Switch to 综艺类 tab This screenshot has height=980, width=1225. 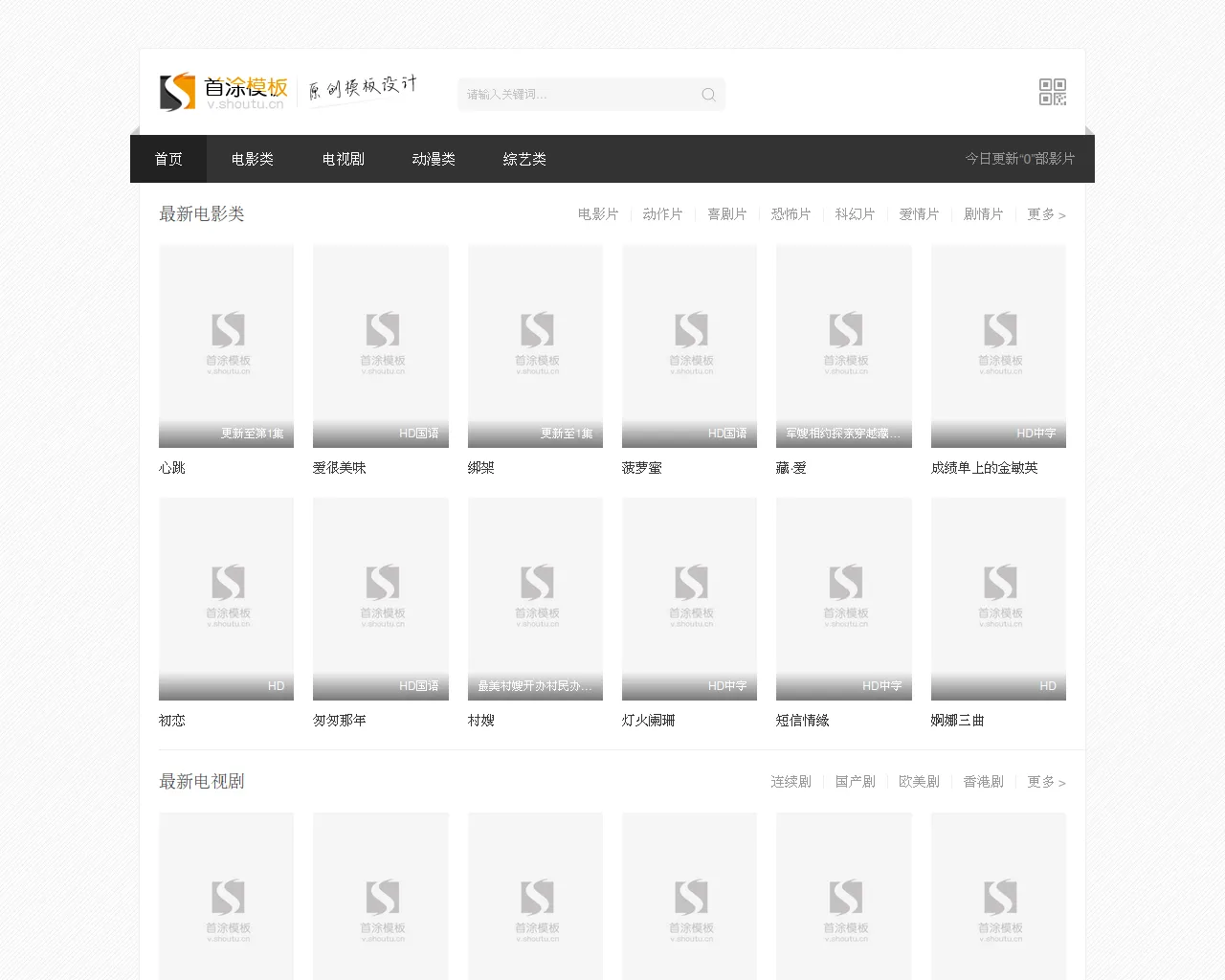524,159
